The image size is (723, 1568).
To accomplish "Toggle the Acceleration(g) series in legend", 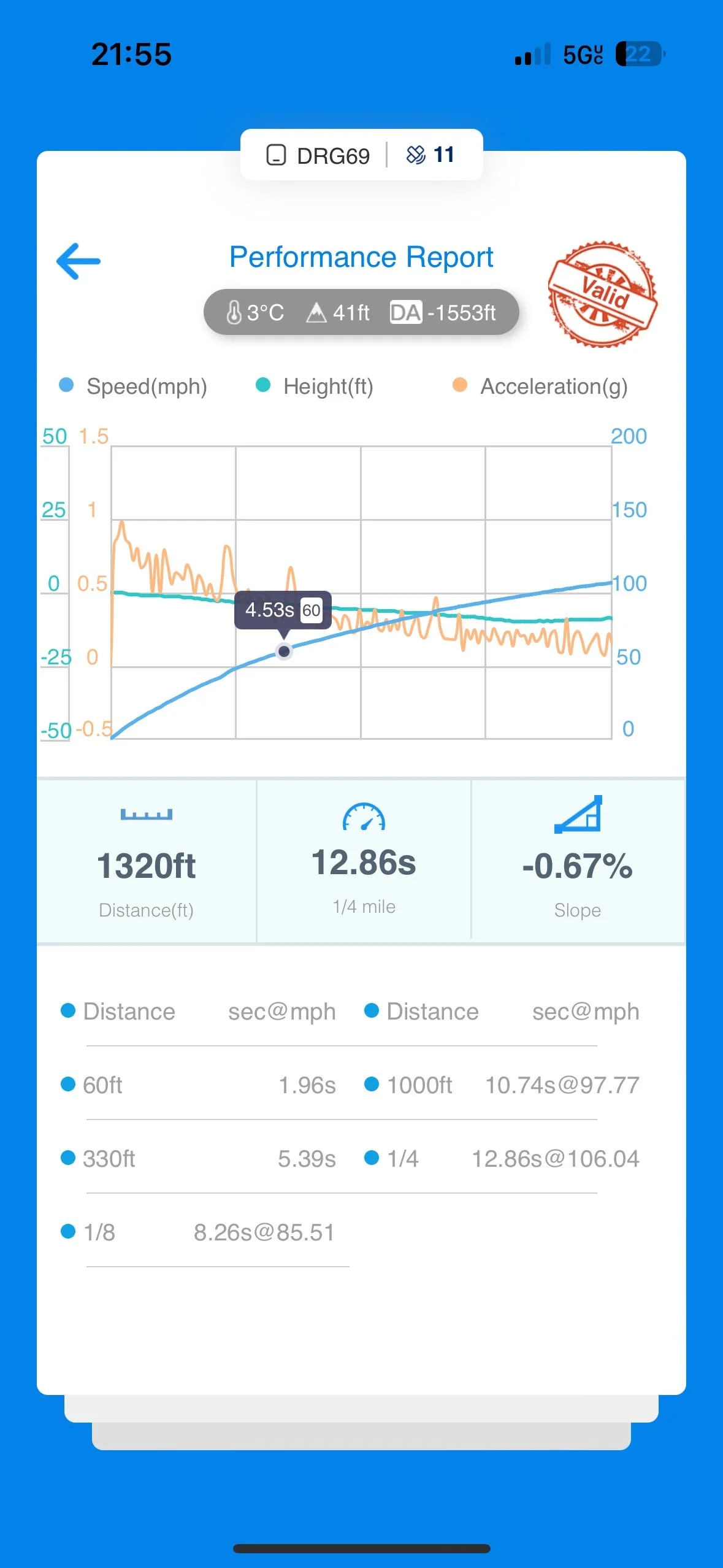I will 540,386.
